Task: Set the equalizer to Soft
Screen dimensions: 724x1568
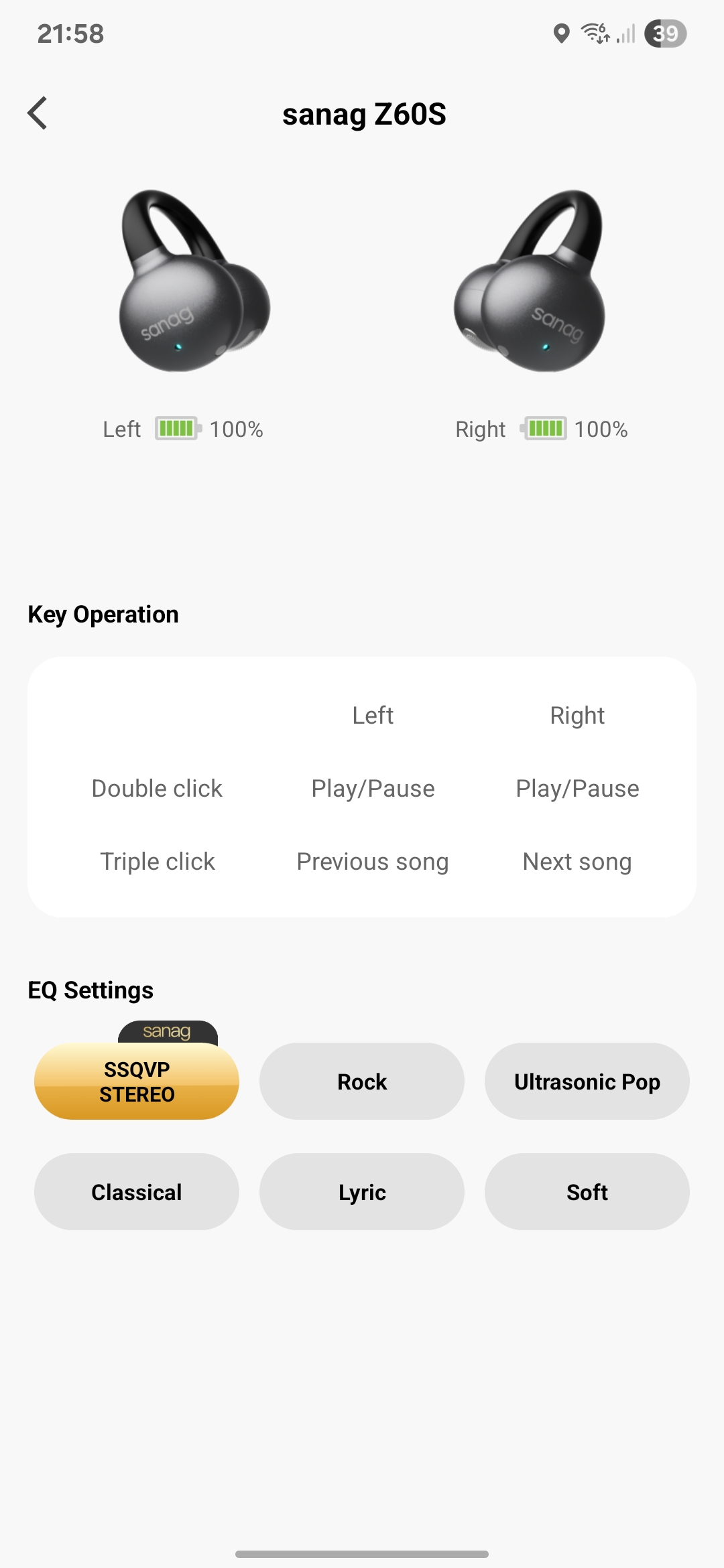Action: (x=587, y=1191)
